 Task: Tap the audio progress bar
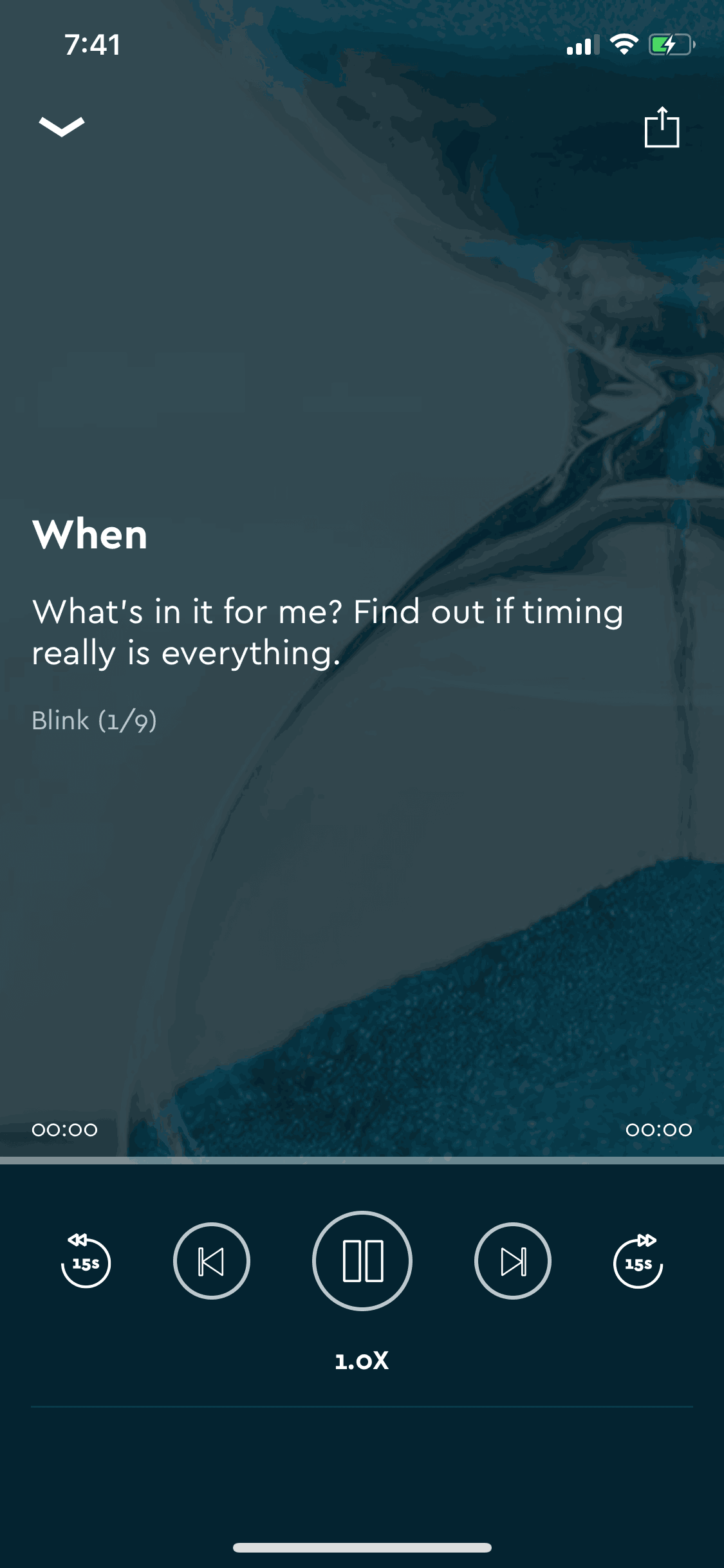362,1160
